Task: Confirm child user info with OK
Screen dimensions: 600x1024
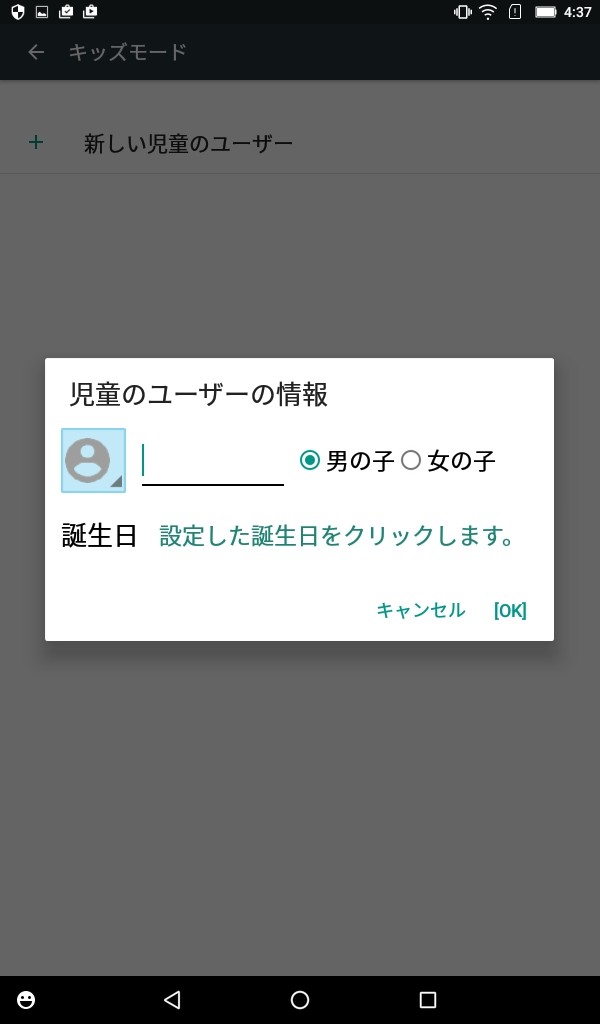Action: 510,610
